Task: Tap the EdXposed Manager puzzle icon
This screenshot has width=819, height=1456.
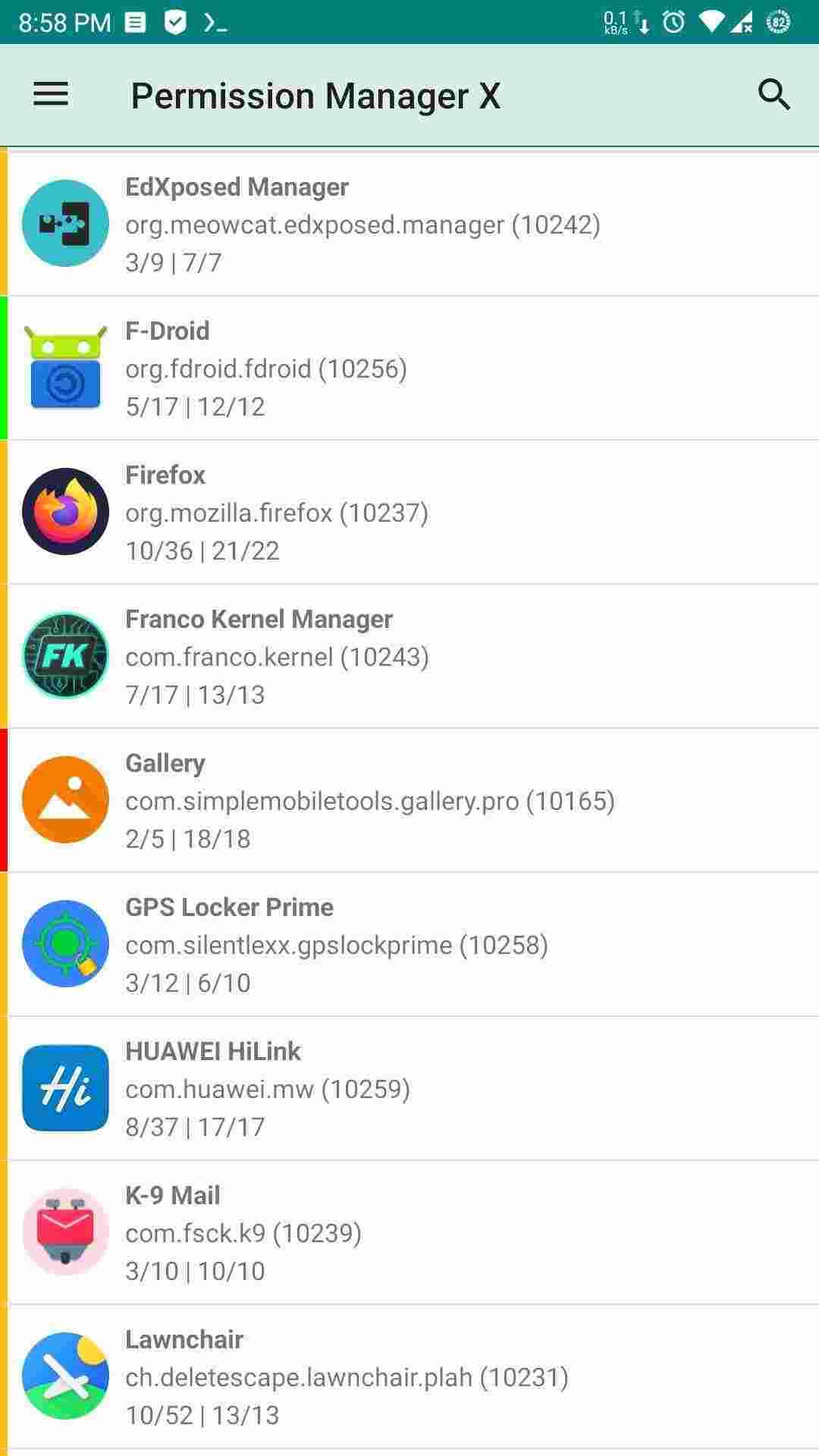Action: click(65, 224)
